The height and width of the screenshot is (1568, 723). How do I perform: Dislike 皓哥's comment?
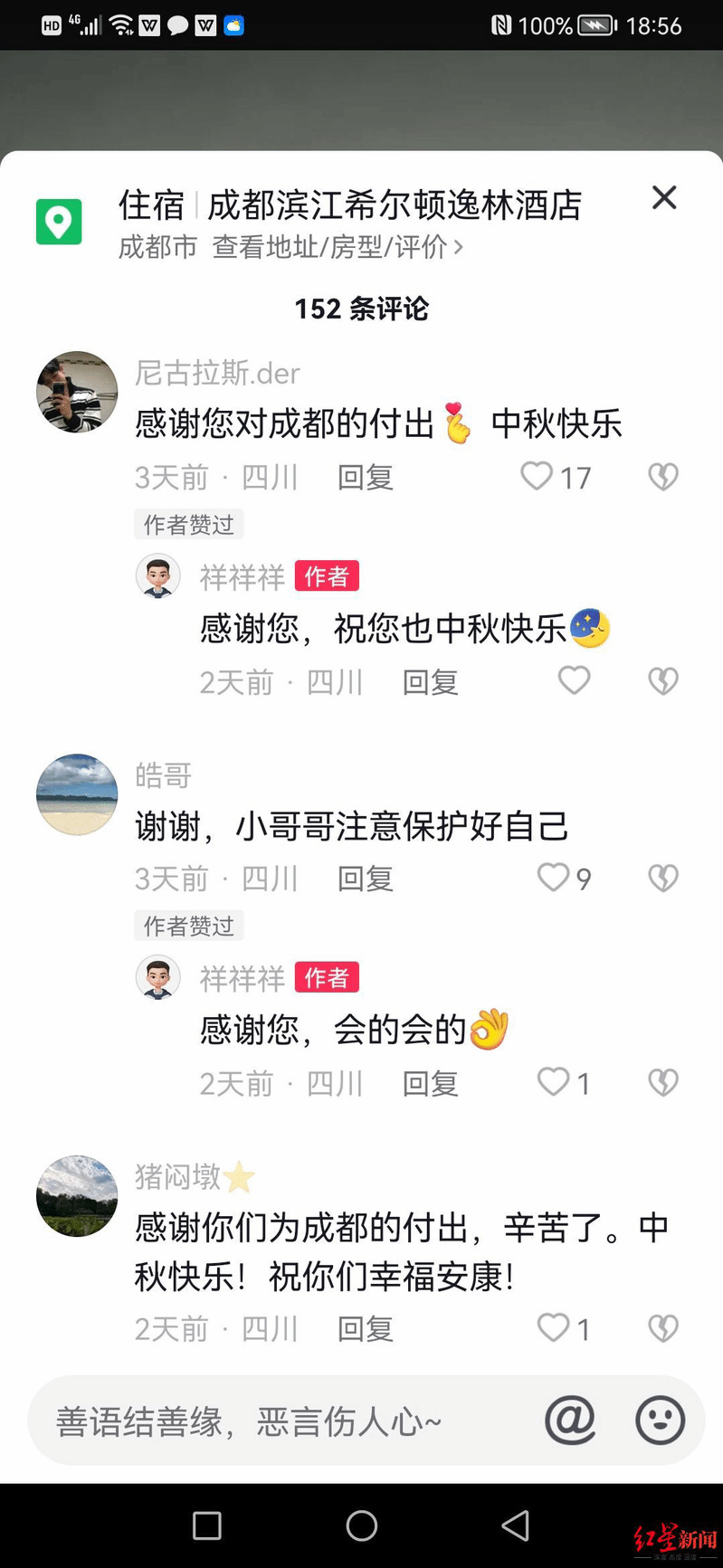pyautogui.click(x=663, y=878)
